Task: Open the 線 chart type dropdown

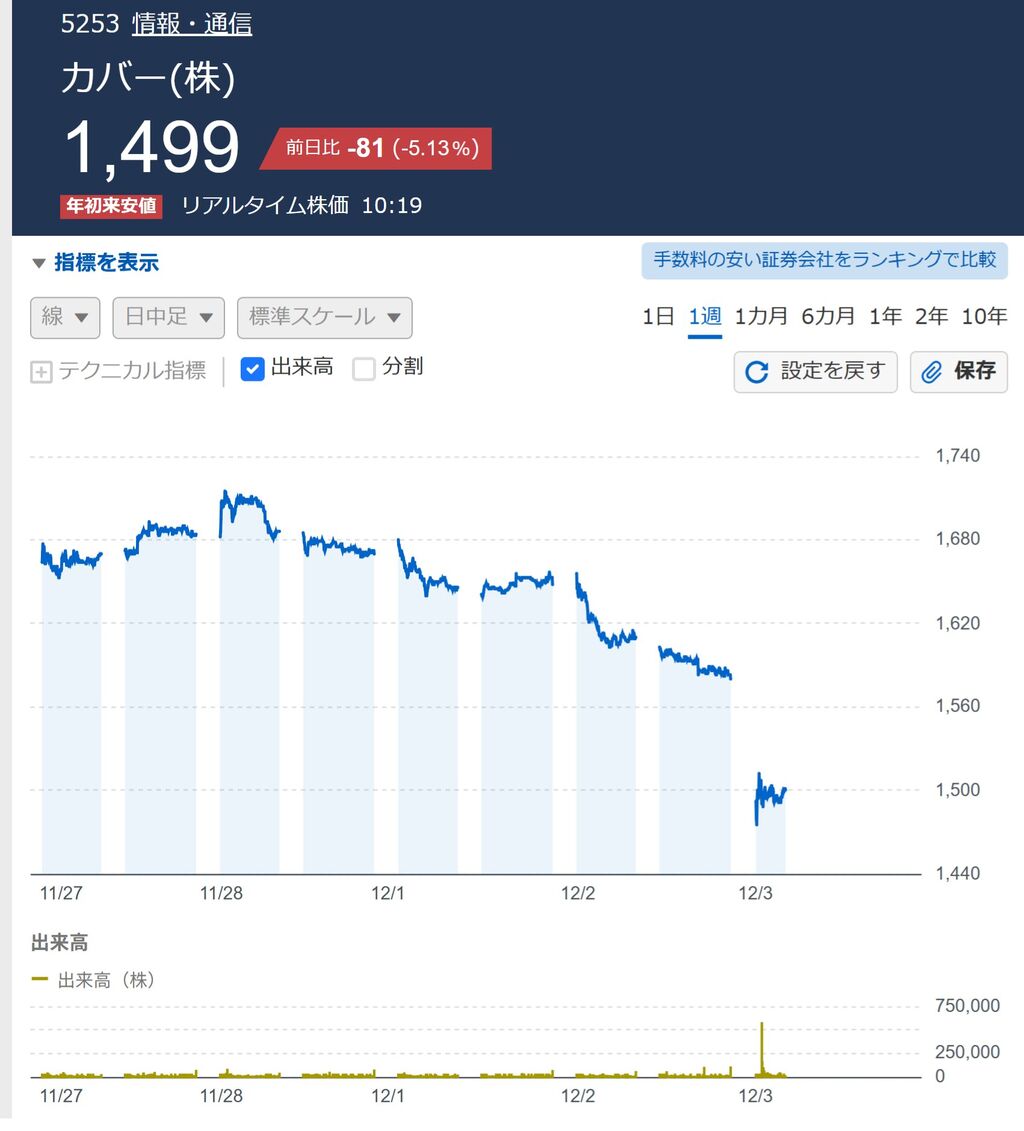Action: point(65,317)
